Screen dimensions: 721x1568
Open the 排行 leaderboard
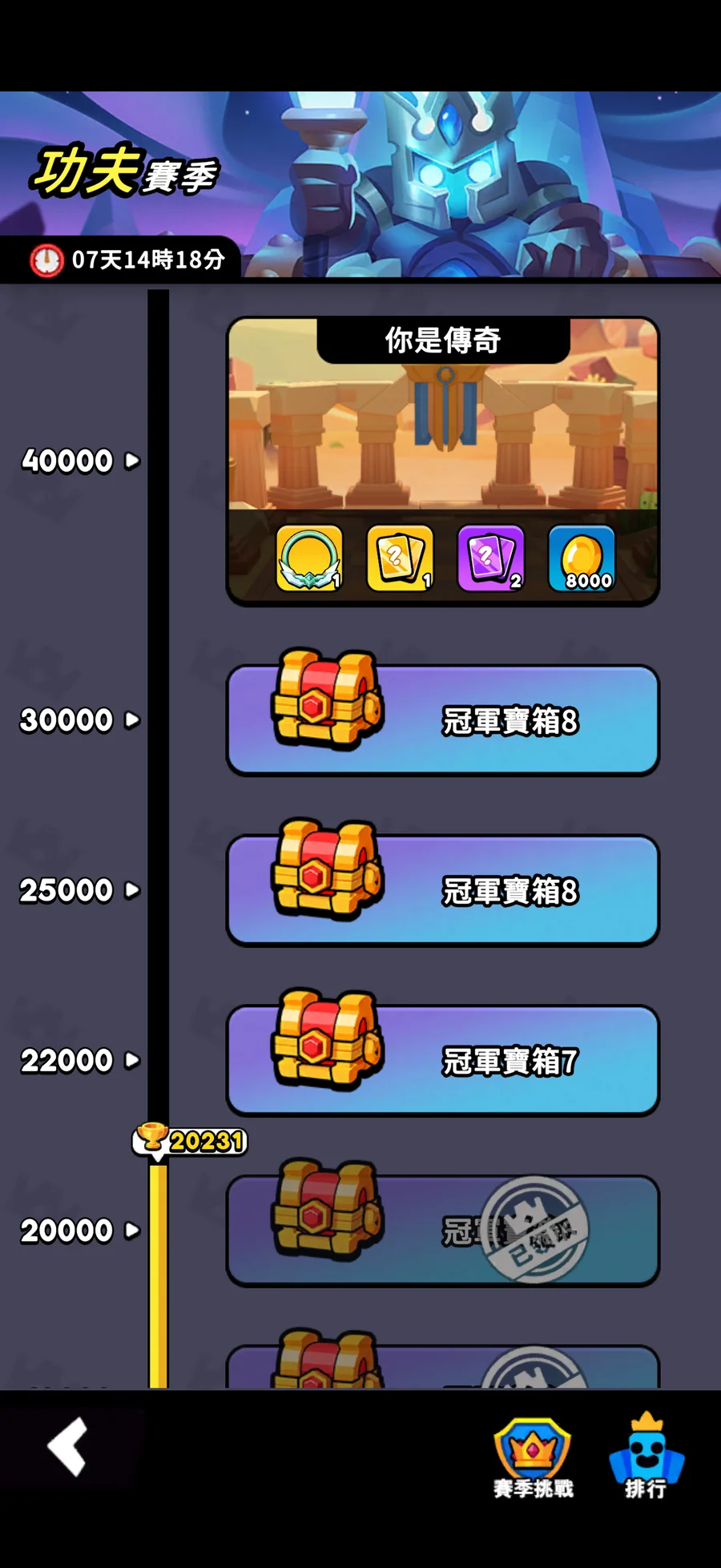point(646,1455)
